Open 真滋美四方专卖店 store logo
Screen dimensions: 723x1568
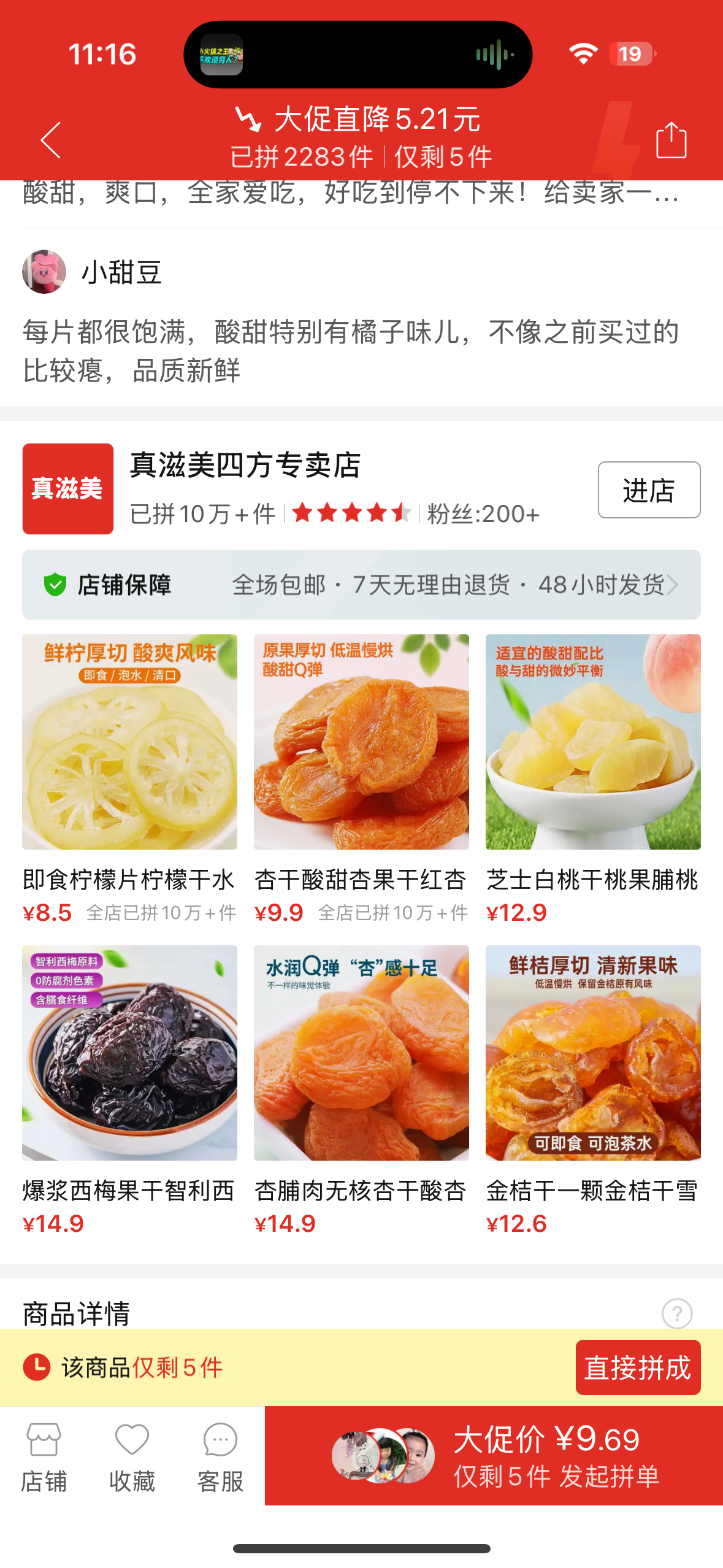pos(68,489)
